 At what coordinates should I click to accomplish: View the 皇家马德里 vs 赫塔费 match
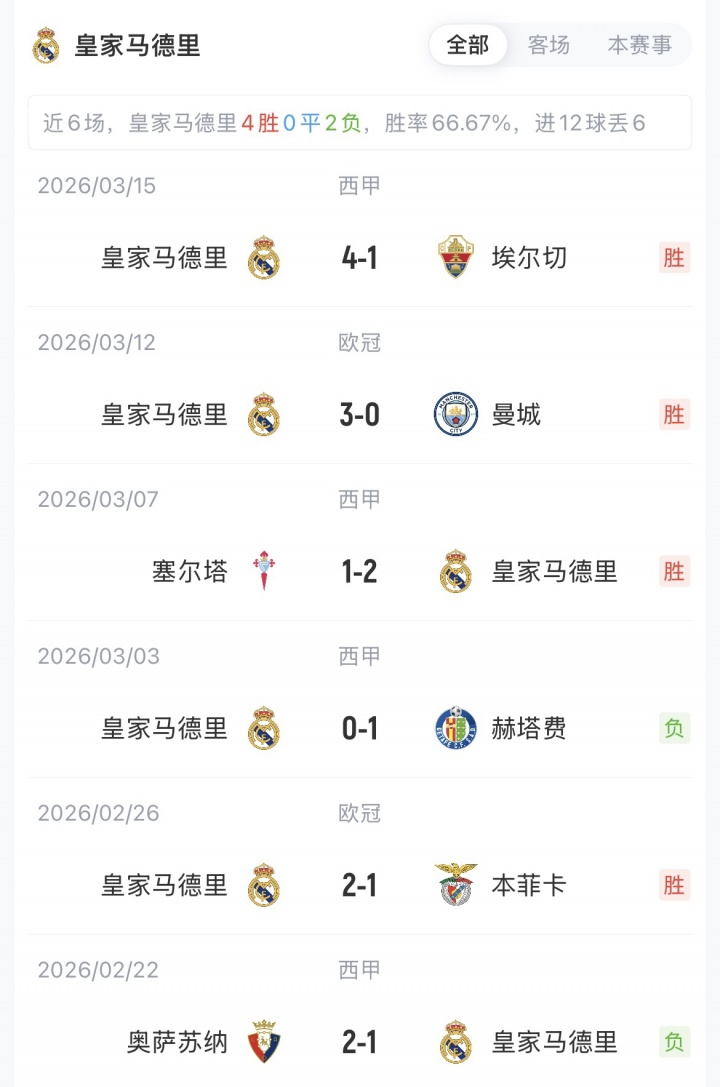360,728
